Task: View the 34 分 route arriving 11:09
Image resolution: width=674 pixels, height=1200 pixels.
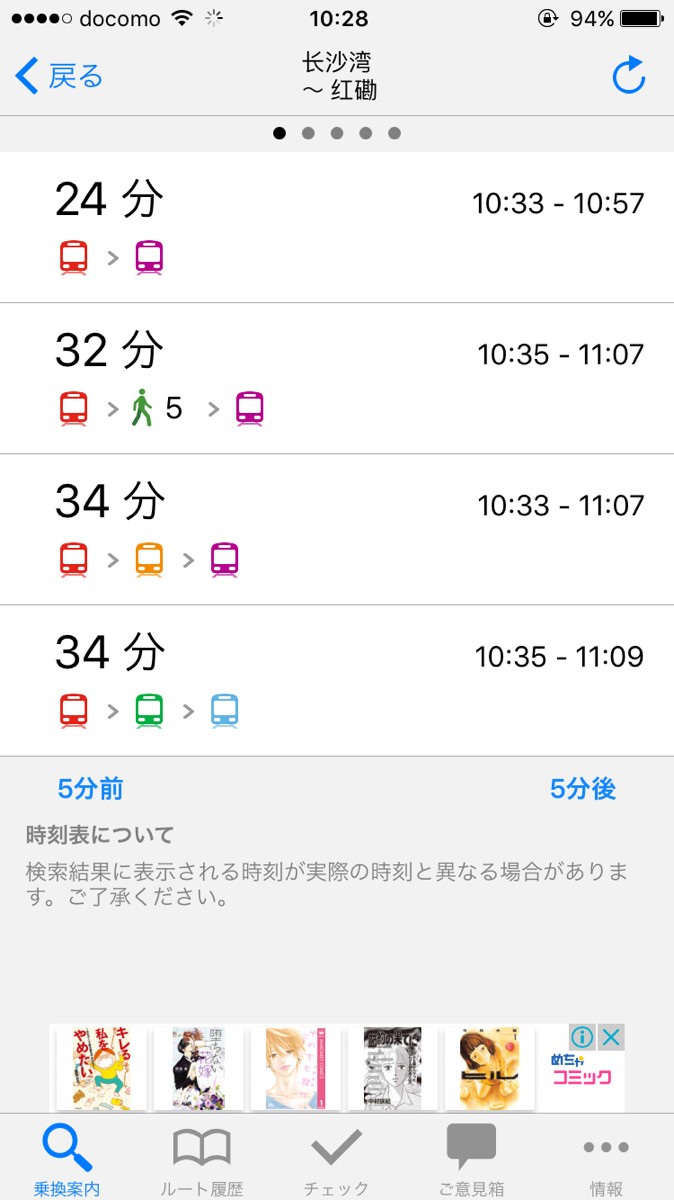Action: [337, 680]
